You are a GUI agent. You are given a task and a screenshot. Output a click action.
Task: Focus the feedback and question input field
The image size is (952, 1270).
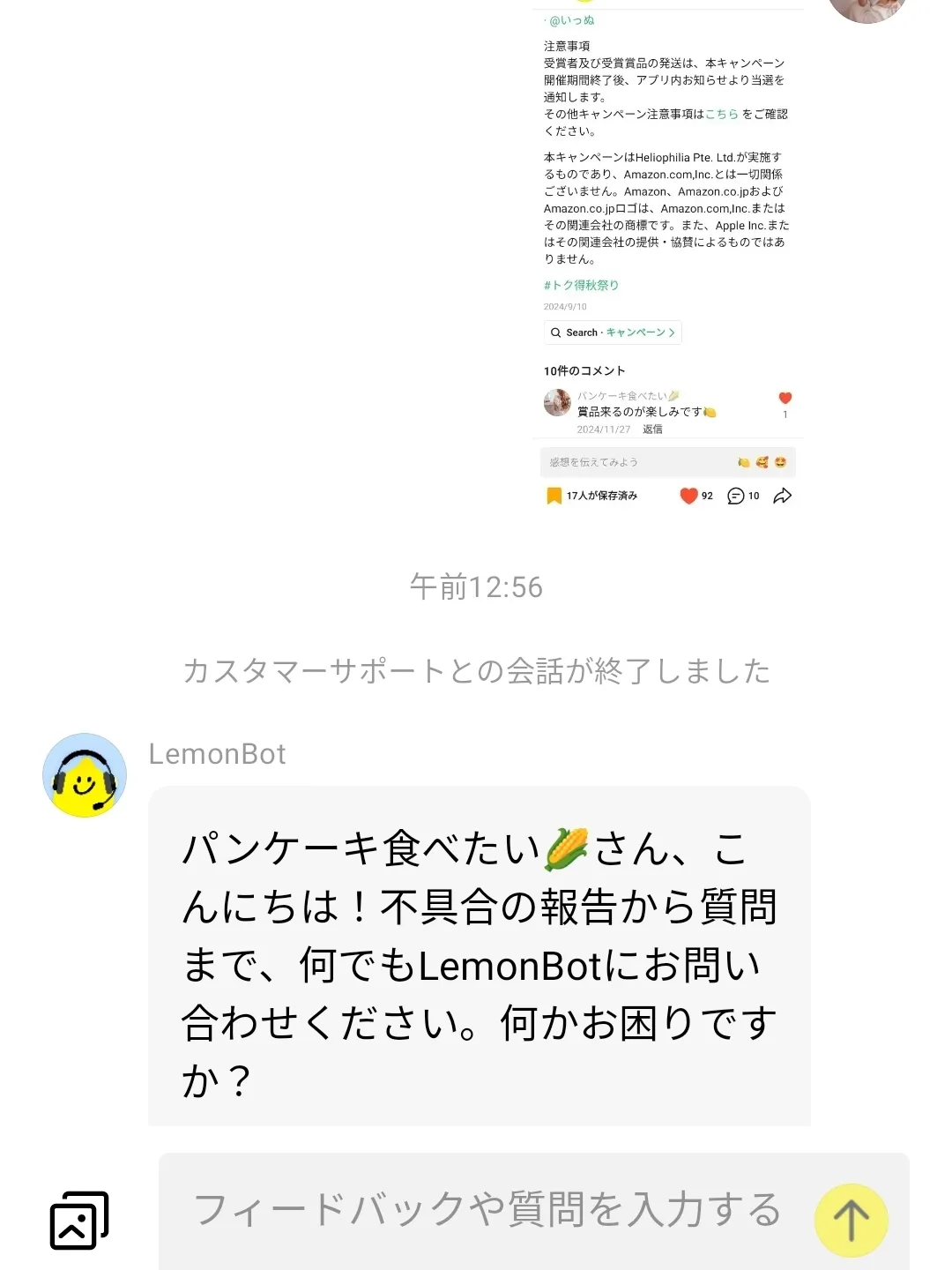coord(487,1210)
